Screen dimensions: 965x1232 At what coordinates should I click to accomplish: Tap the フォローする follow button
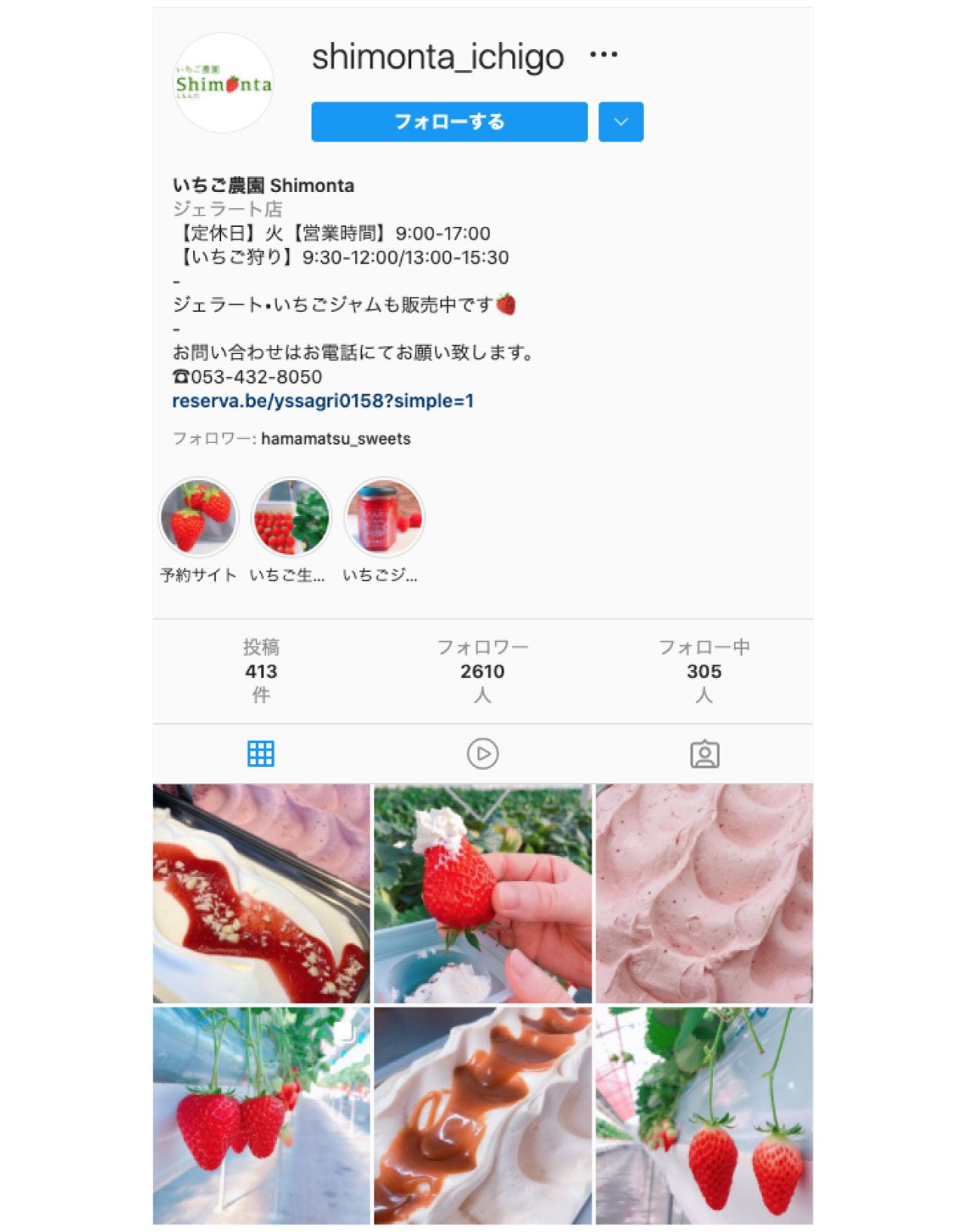tap(449, 122)
